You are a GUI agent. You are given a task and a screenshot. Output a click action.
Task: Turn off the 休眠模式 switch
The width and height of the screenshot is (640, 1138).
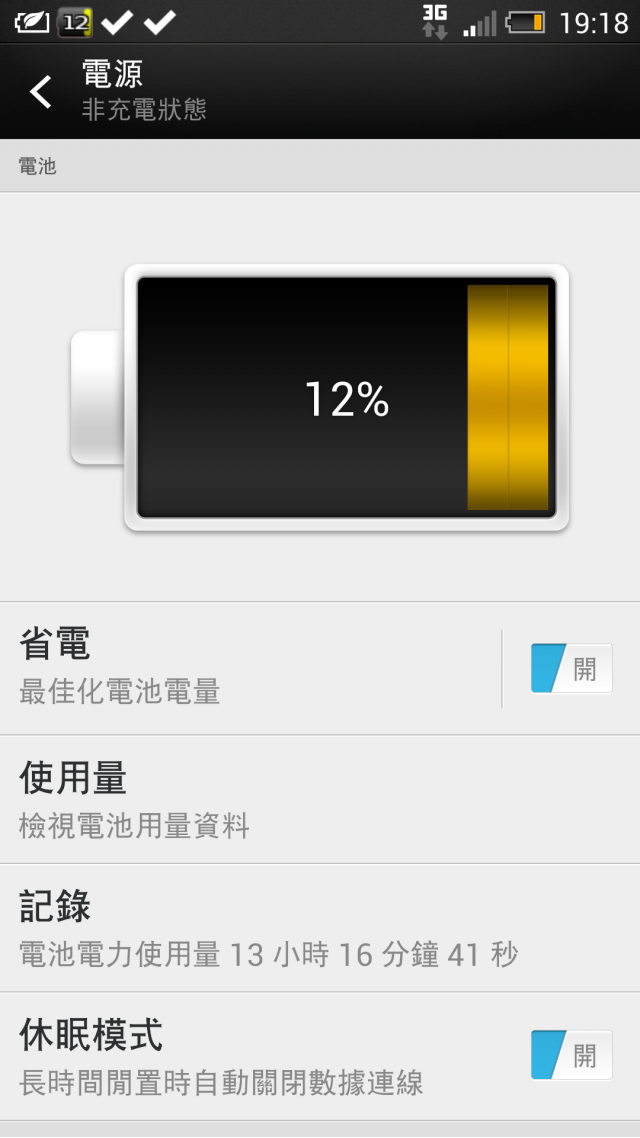571,1055
